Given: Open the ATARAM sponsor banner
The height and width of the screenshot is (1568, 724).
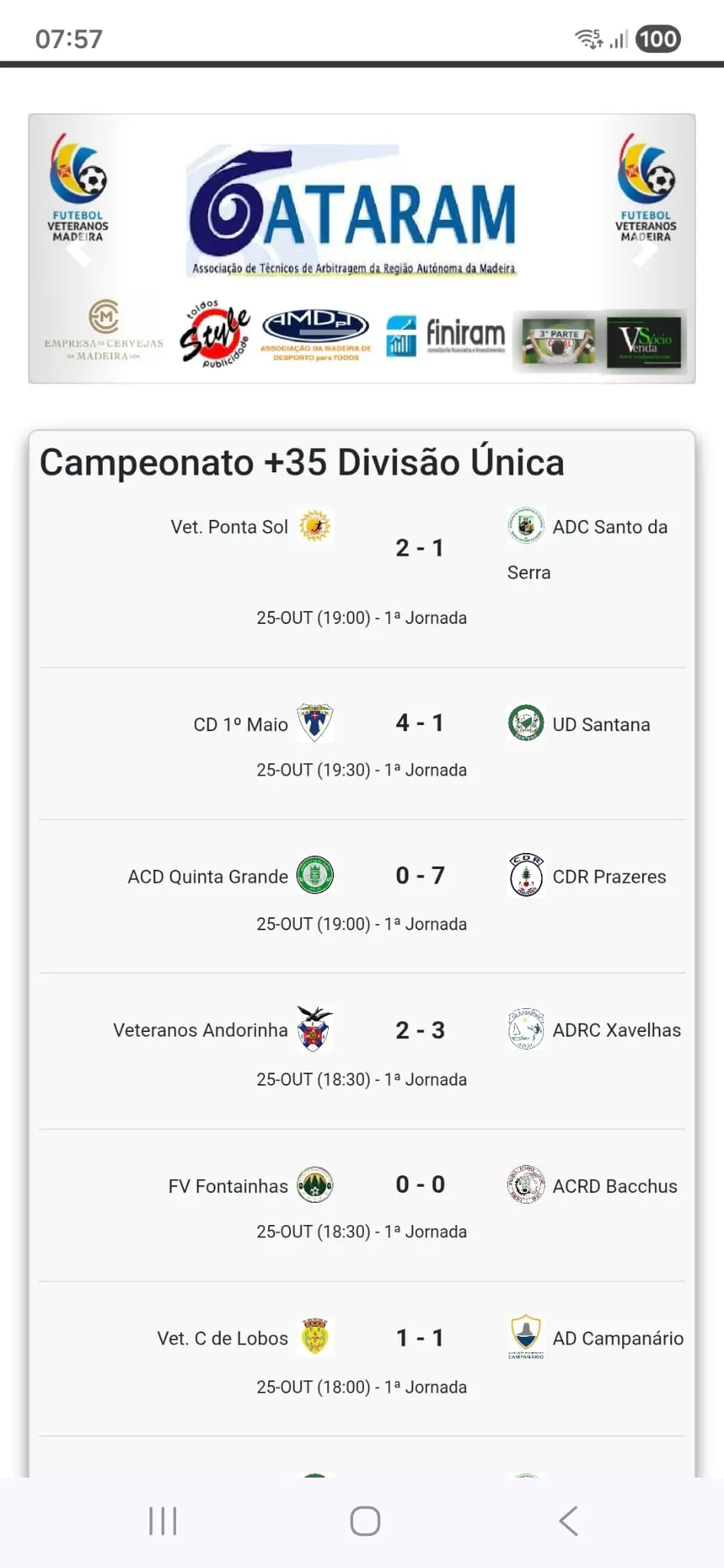Looking at the screenshot, I should tap(352, 211).
